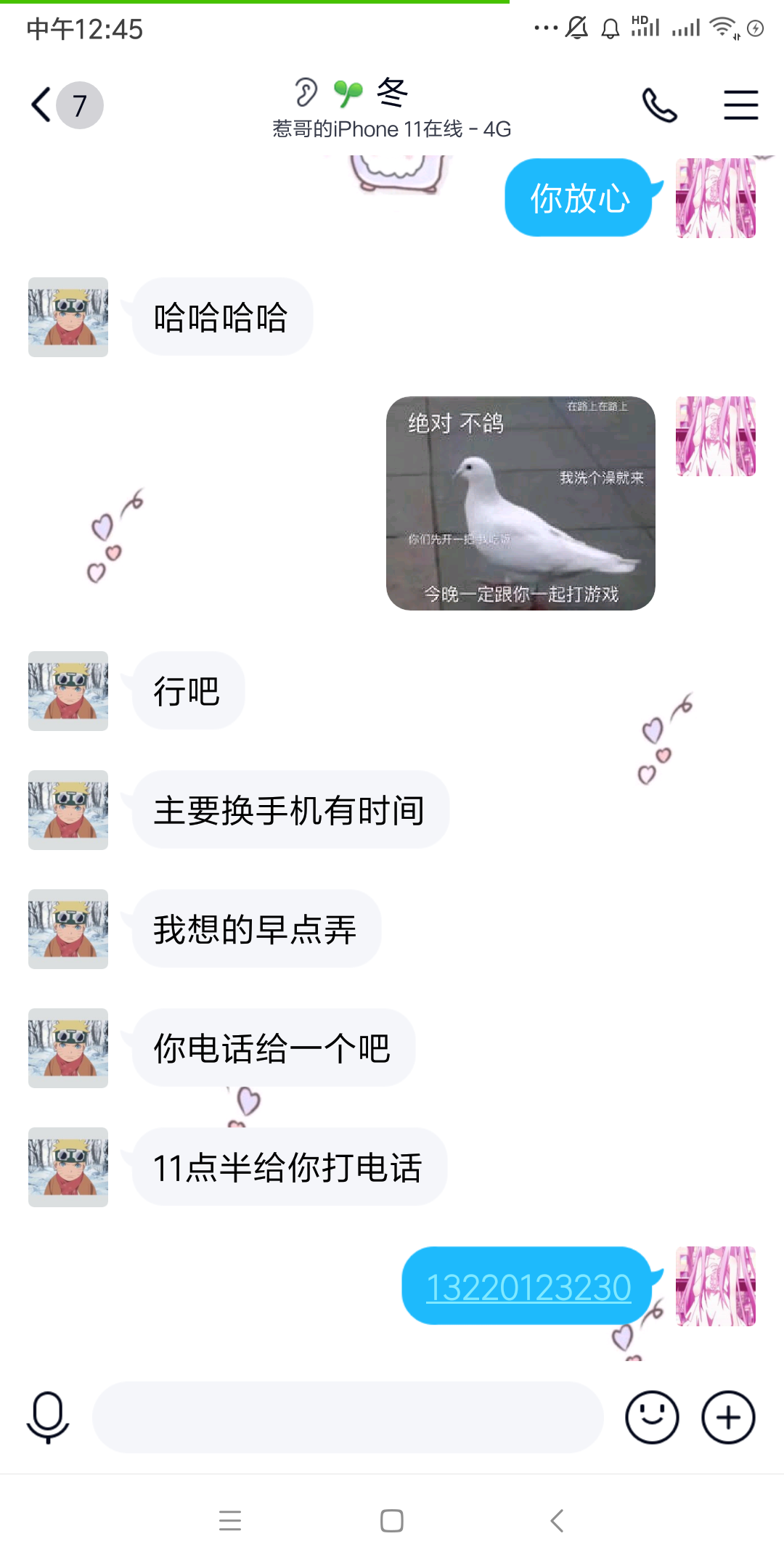Open my avatar beside 你放心

point(716,198)
